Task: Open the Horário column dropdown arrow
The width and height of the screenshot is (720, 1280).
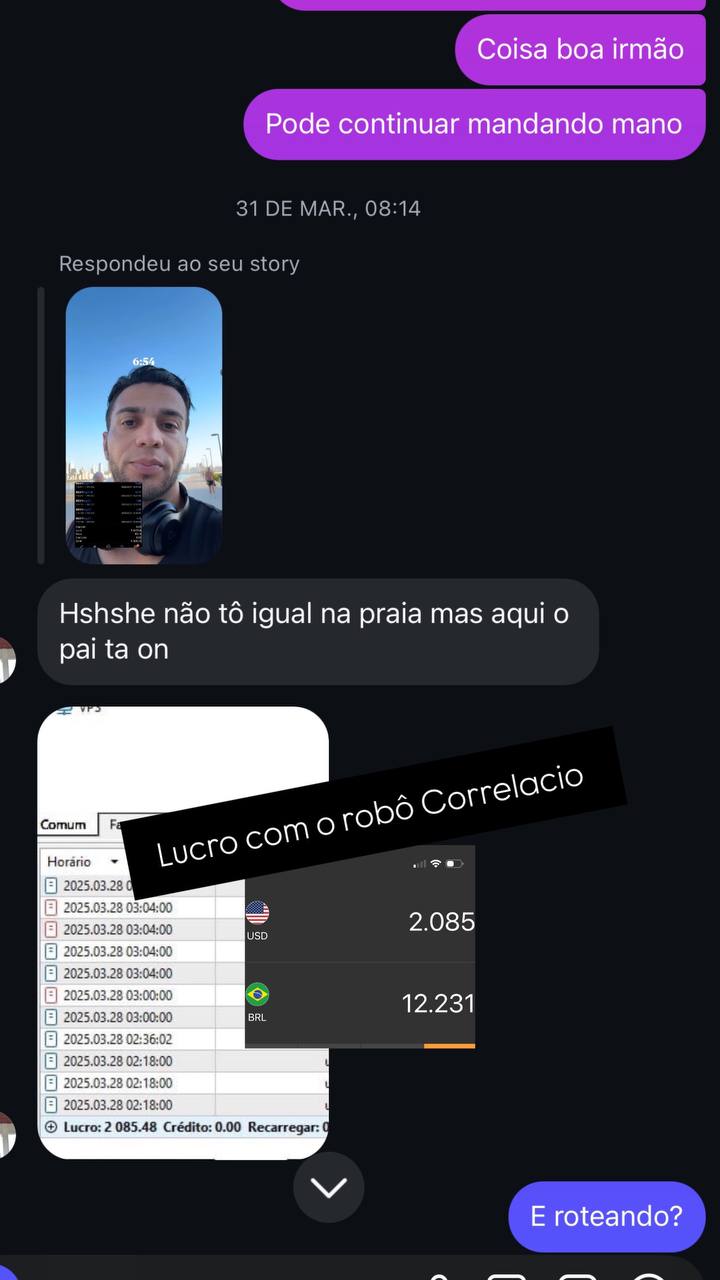Action: (113, 861)
